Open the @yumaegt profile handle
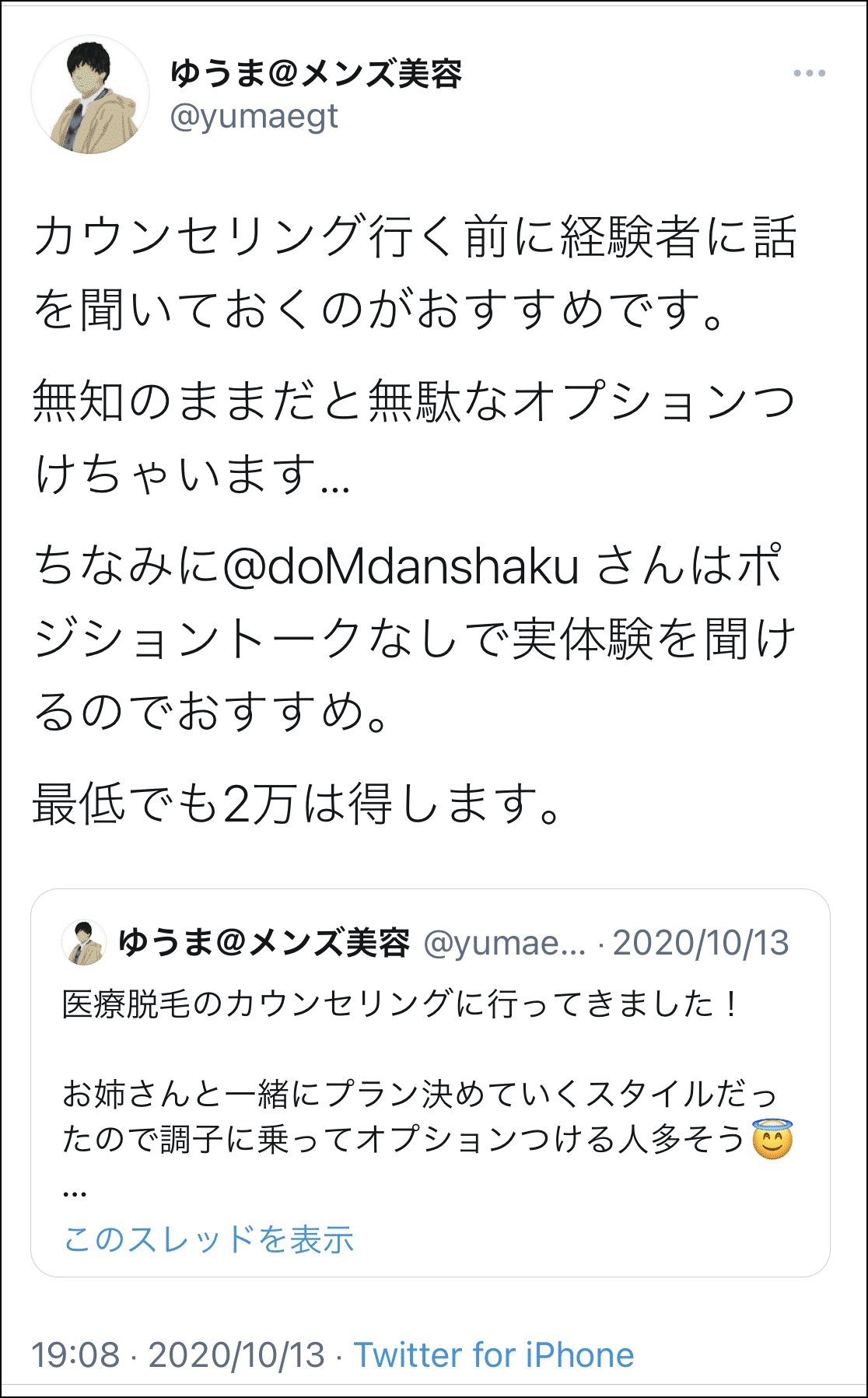Image resolution: width=868 pixels, height=1398 pixels. coord(254,117)
